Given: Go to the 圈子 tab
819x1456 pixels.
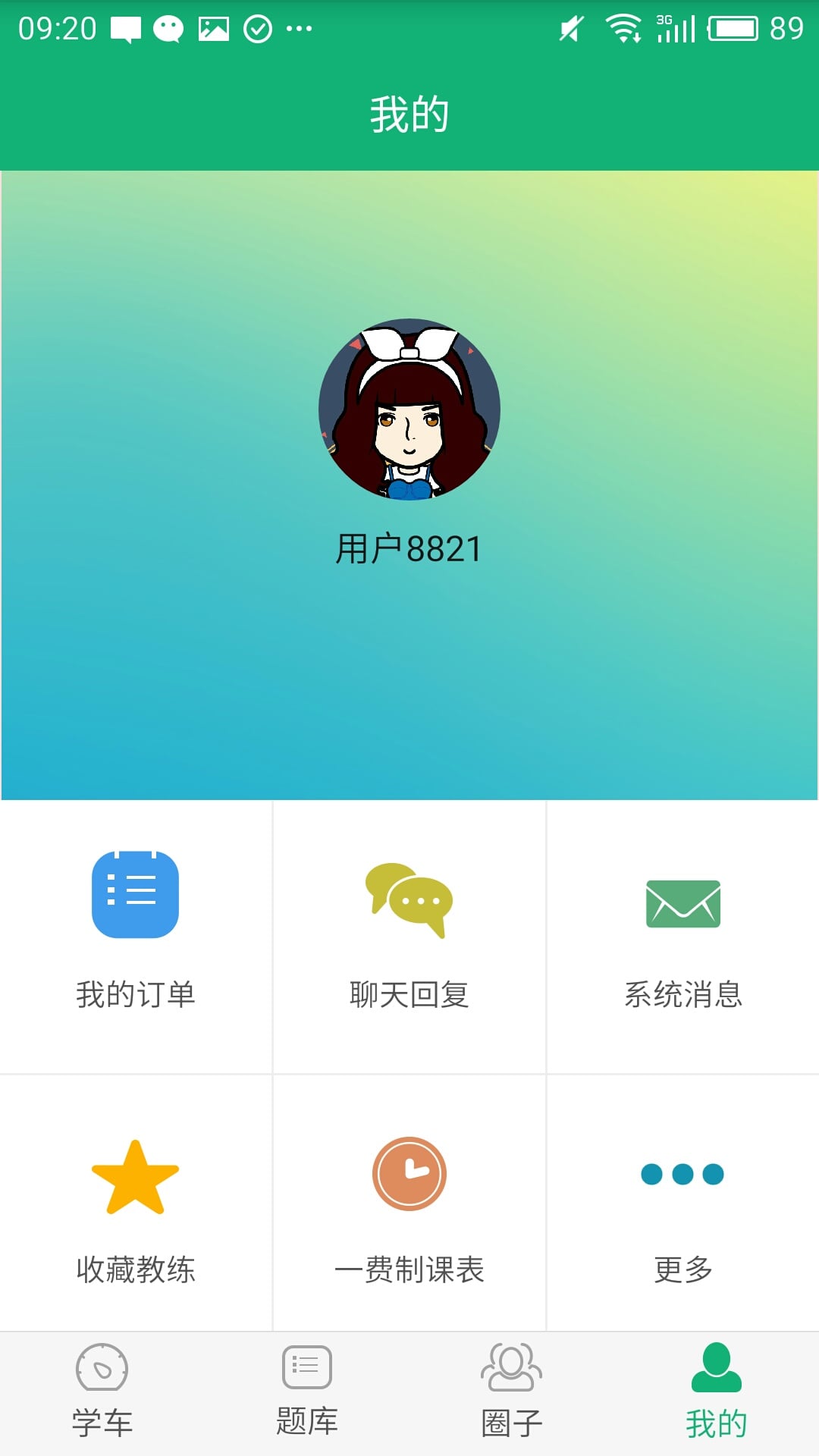Looking at the screenshot, I should pos(512,1392).
